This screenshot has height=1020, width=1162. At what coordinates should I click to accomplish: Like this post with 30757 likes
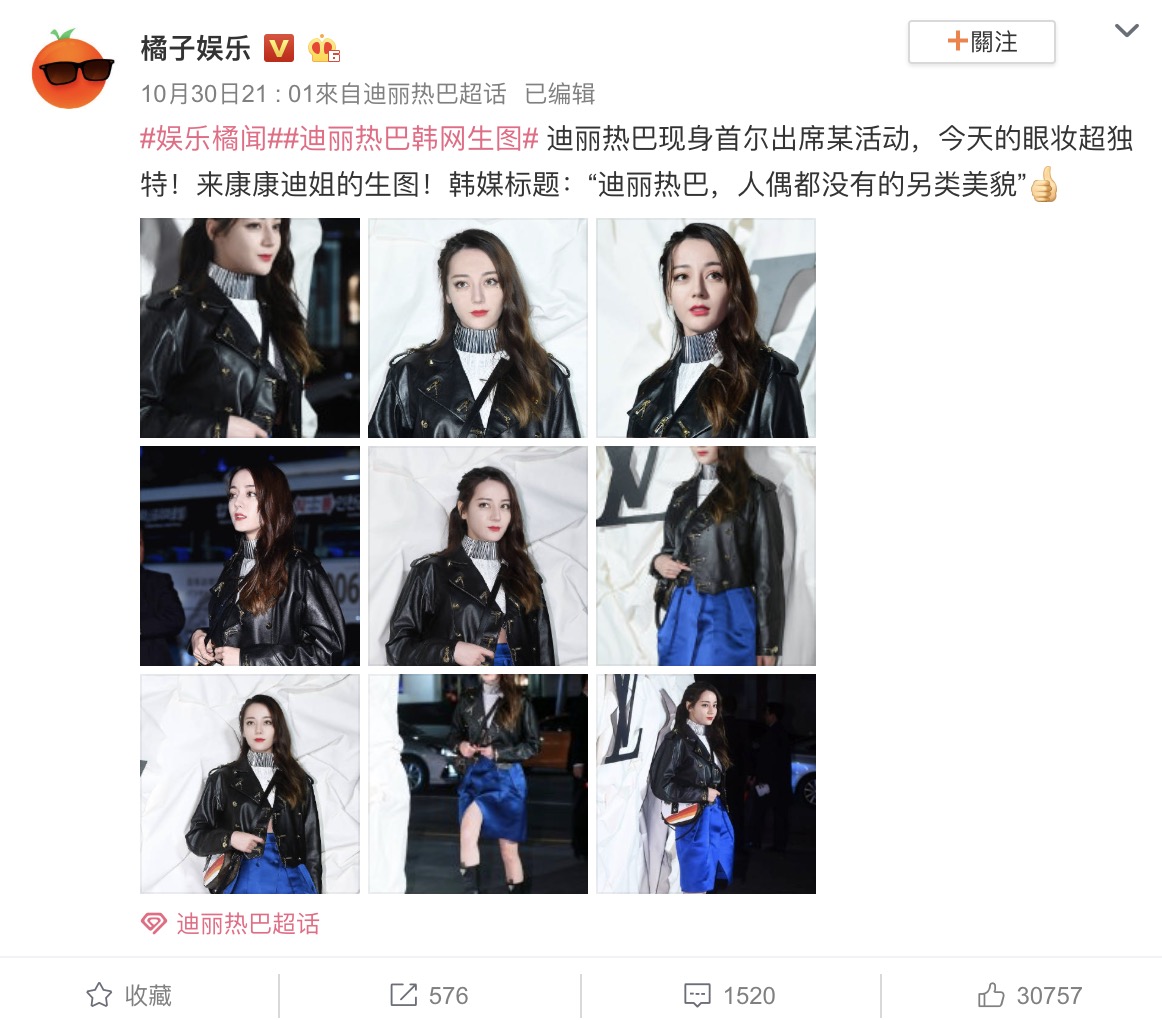[x=1030, y=995]
